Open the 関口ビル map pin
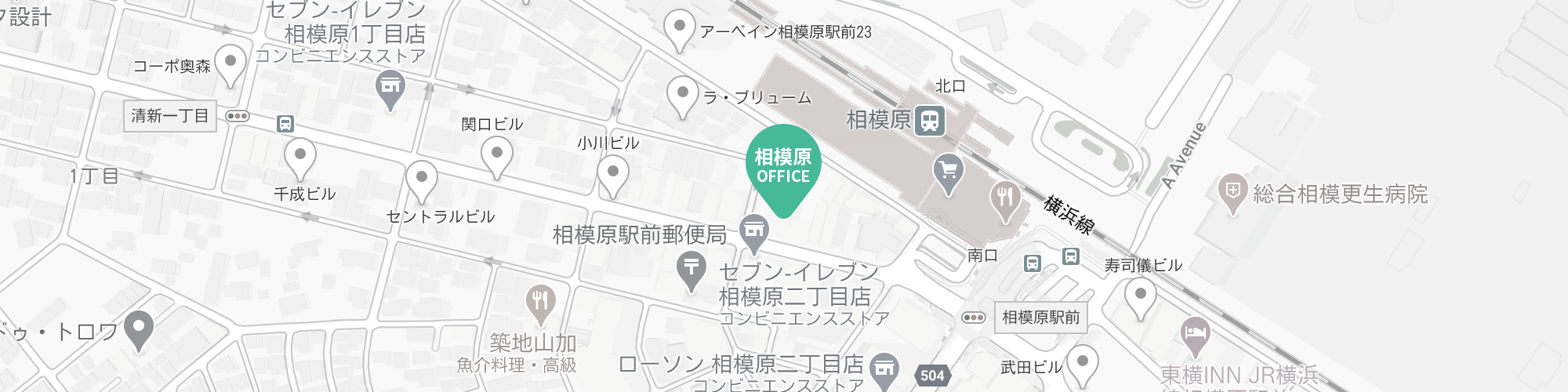Viewport: 1568px width, 392px height. [496, 154]
